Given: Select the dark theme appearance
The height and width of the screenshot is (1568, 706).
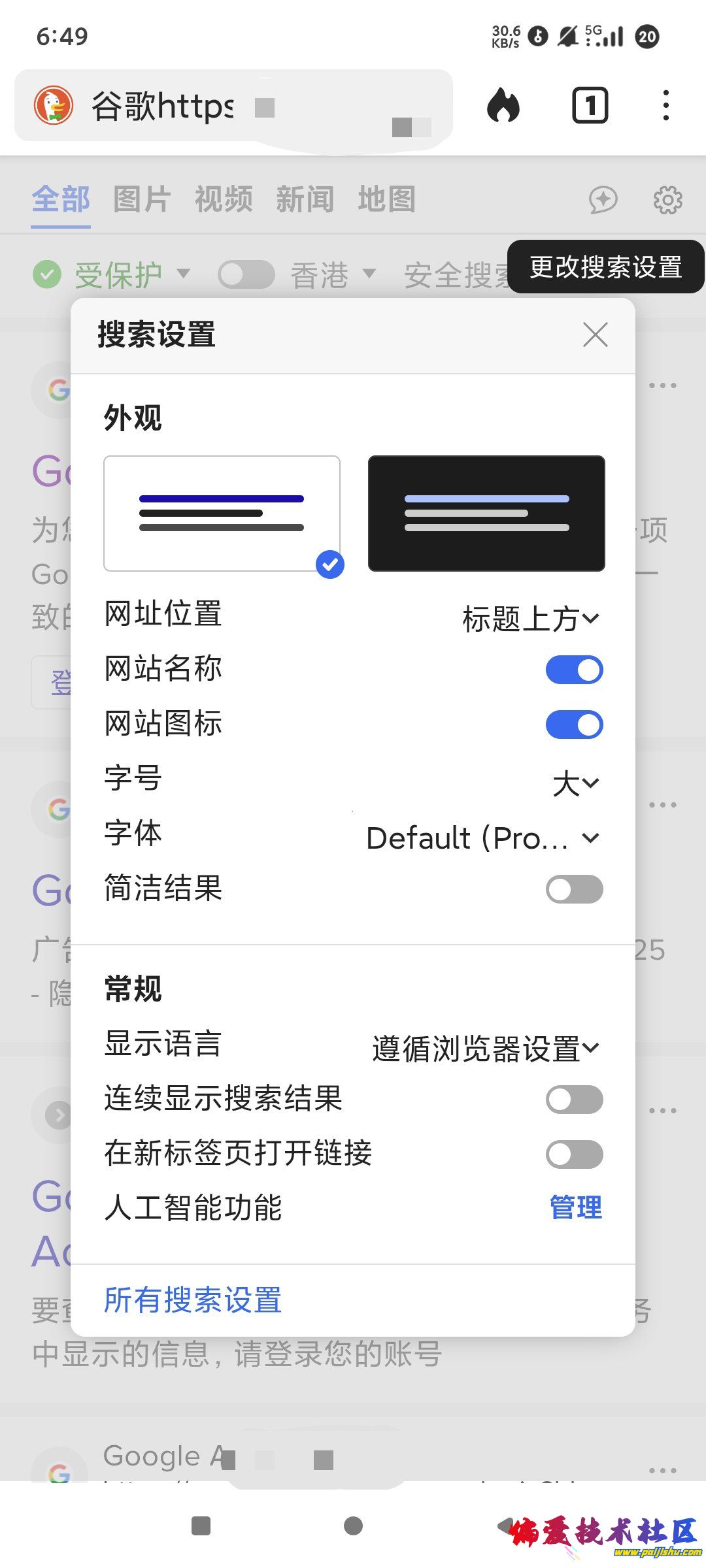Looking at the screenshot, I should pos(486,514).
